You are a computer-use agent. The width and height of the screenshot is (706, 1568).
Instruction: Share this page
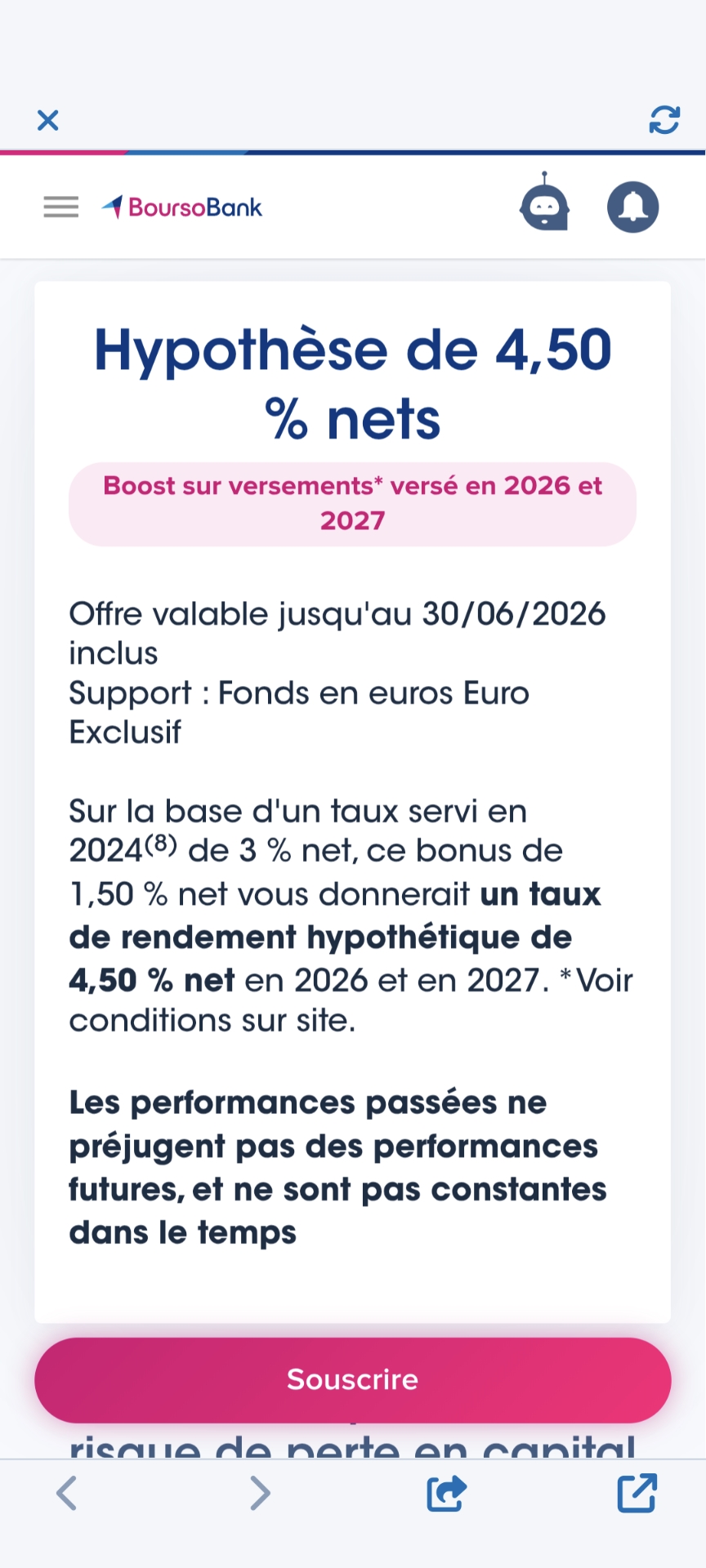[x=446, y=1493]
